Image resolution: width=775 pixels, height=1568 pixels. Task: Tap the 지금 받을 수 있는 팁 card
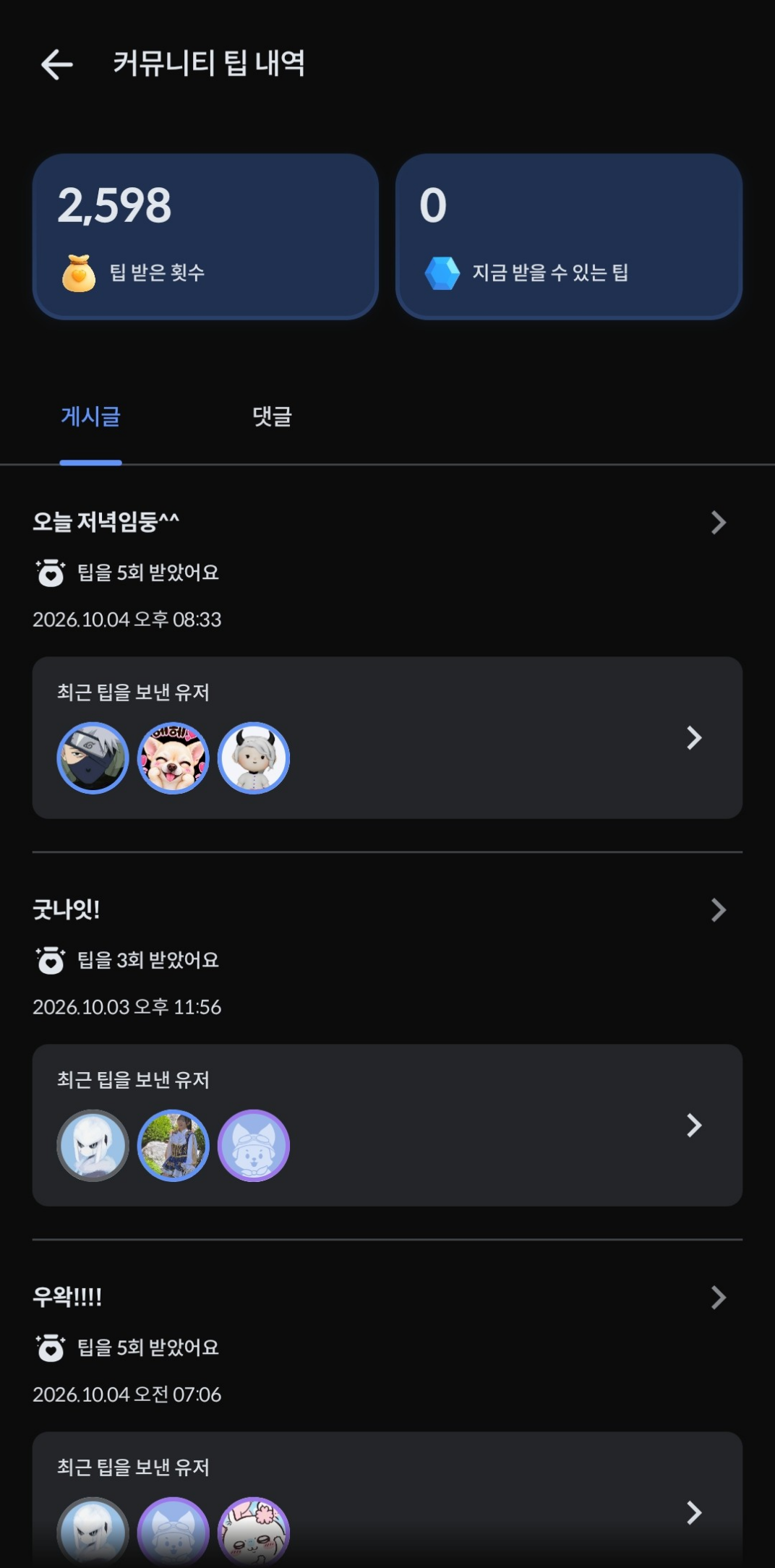coord(569,236)
